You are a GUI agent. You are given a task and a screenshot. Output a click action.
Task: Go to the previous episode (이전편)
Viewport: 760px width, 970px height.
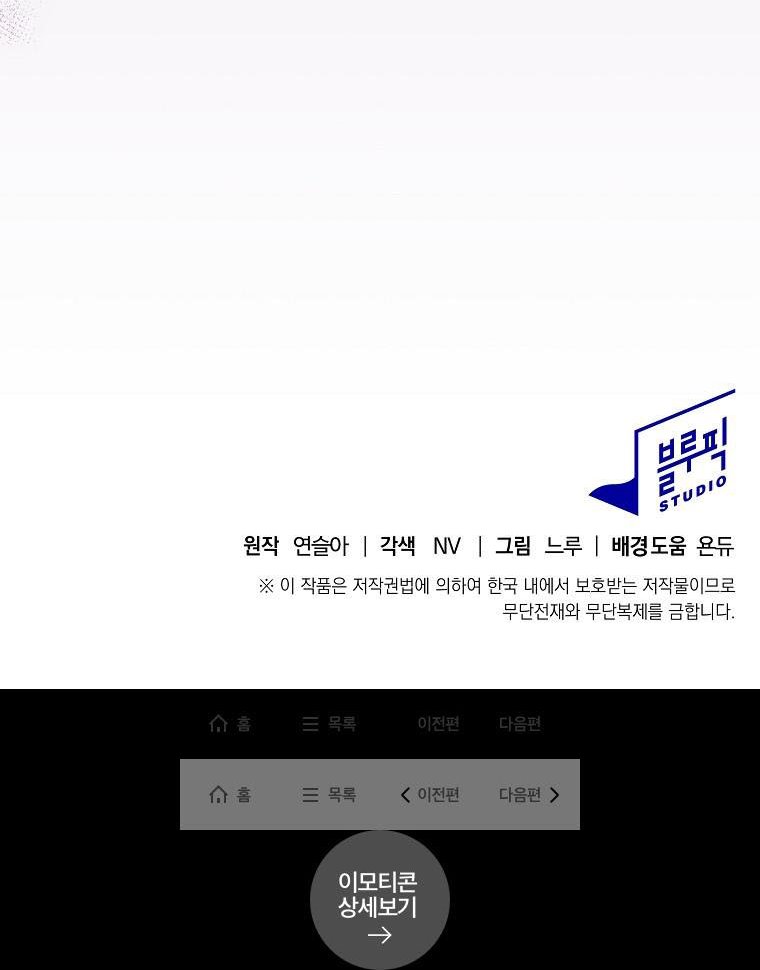coord(430,794)
